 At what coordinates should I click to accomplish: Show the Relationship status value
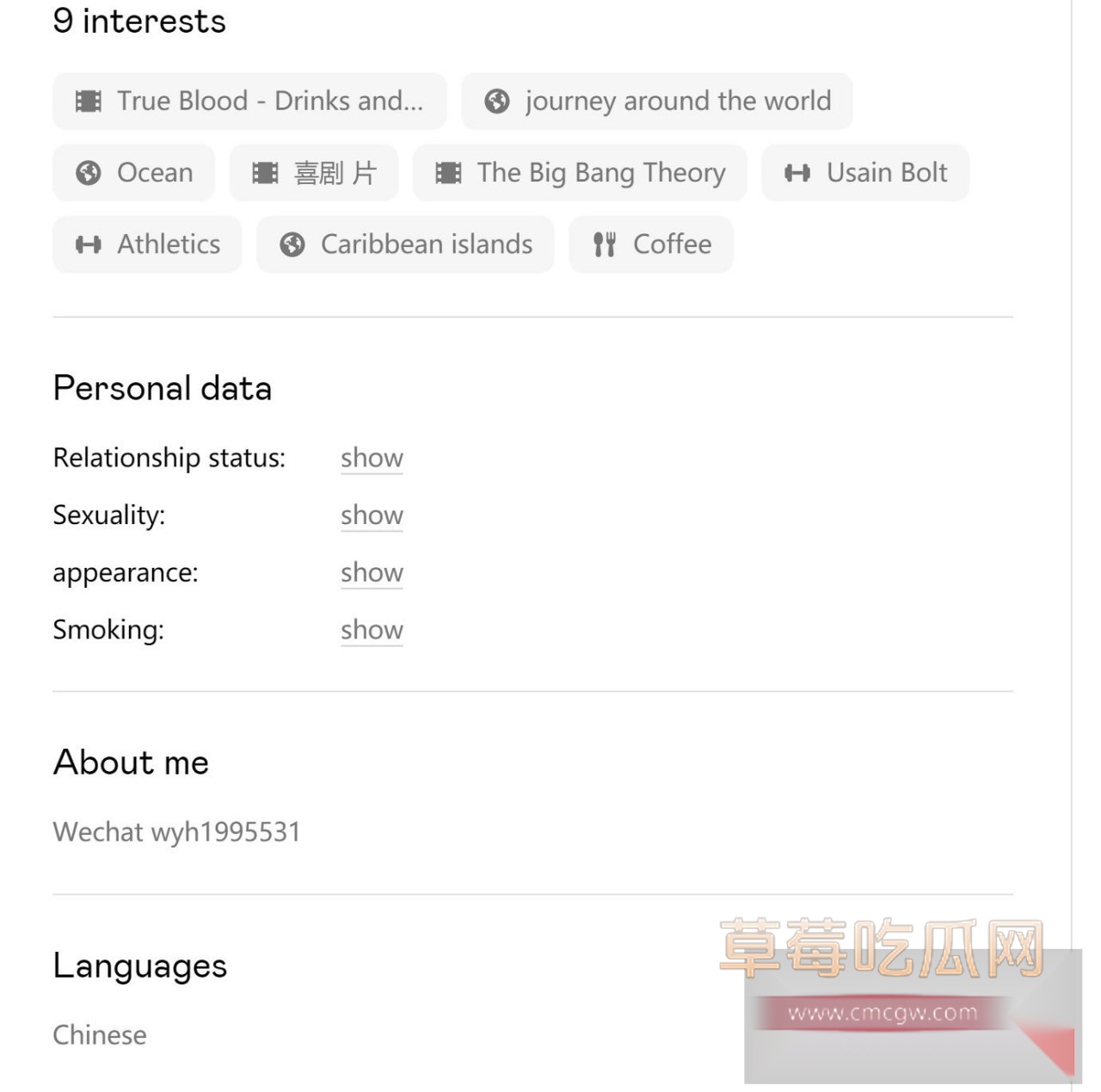coord(372,458)
